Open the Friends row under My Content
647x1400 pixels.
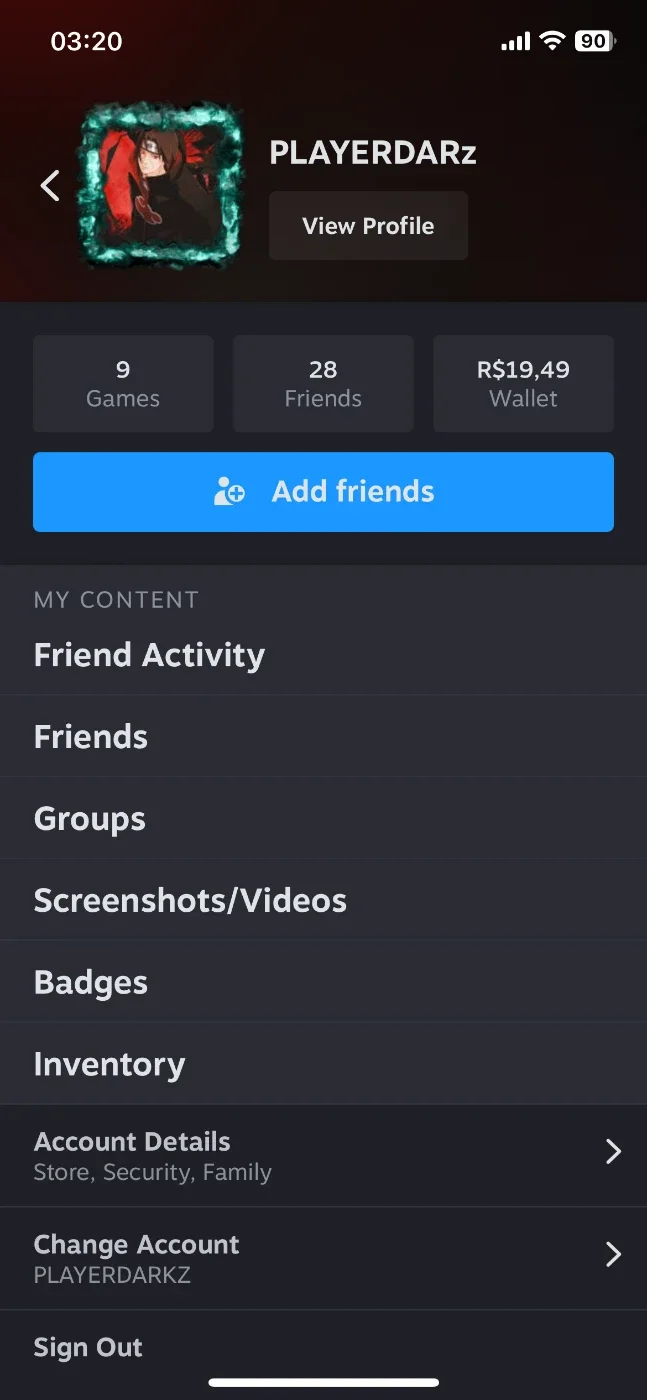pyautogui.click(x=323, y=737)
